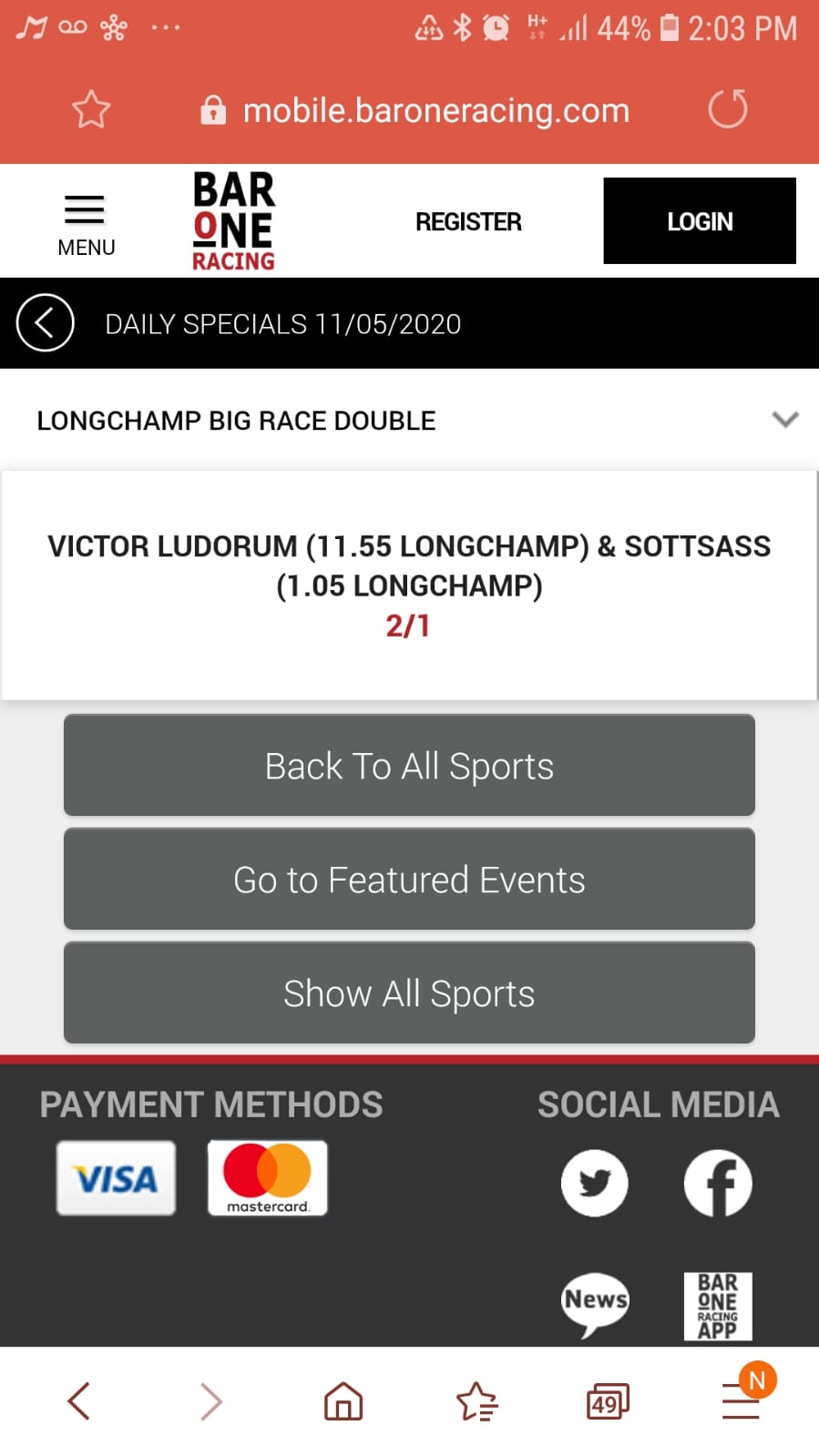Open the News speech-bubble icon
The image size is (819, 1456).
(x=595, y=1304)
